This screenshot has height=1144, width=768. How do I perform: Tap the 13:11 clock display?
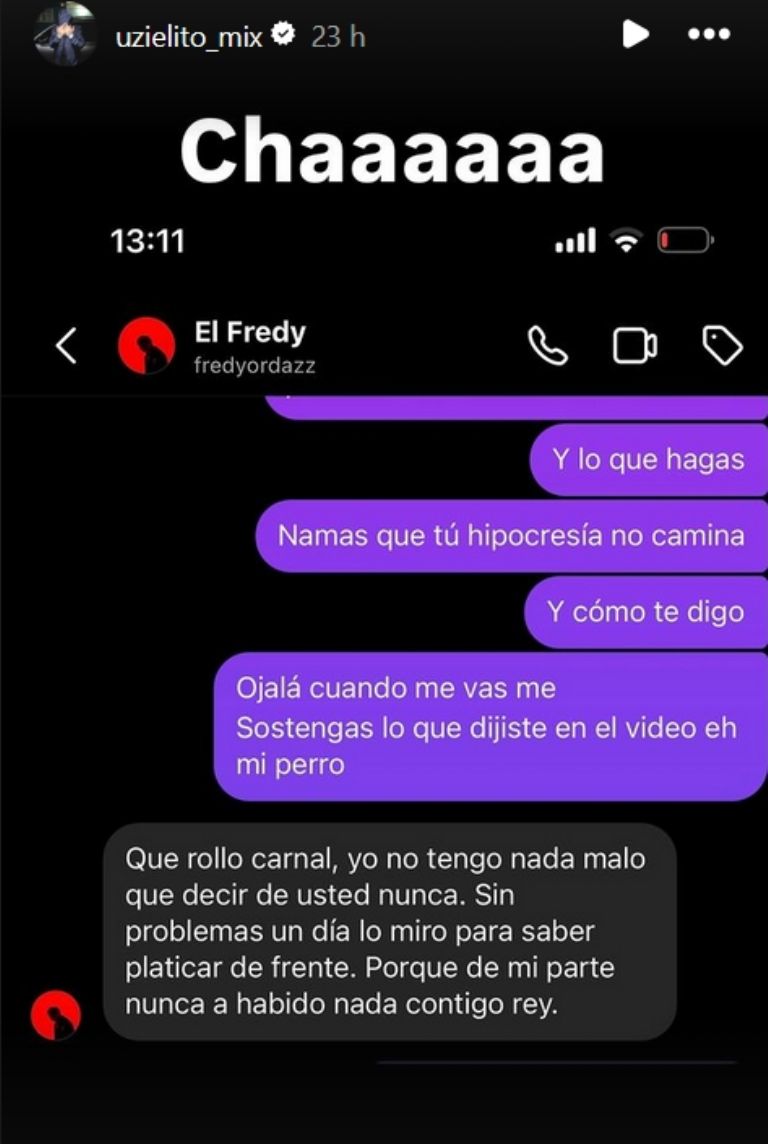(148, 240)
